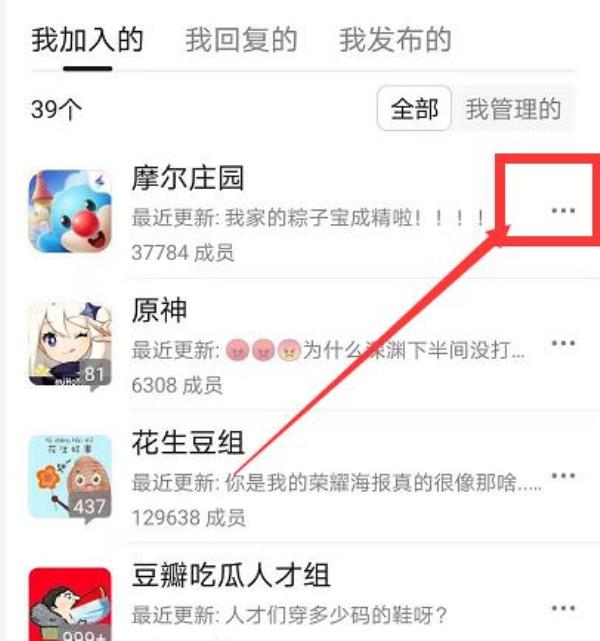Open the 花生豆组 group
The width and height of the screenshot is (600, 641).
[188, 441]
